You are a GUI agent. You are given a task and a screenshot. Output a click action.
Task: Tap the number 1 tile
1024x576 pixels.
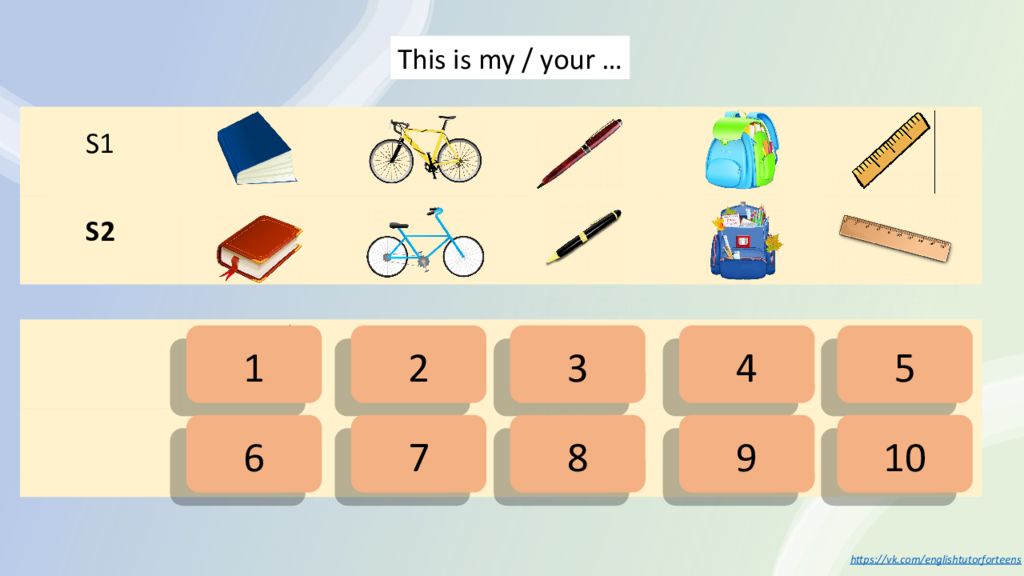(254, 366)
